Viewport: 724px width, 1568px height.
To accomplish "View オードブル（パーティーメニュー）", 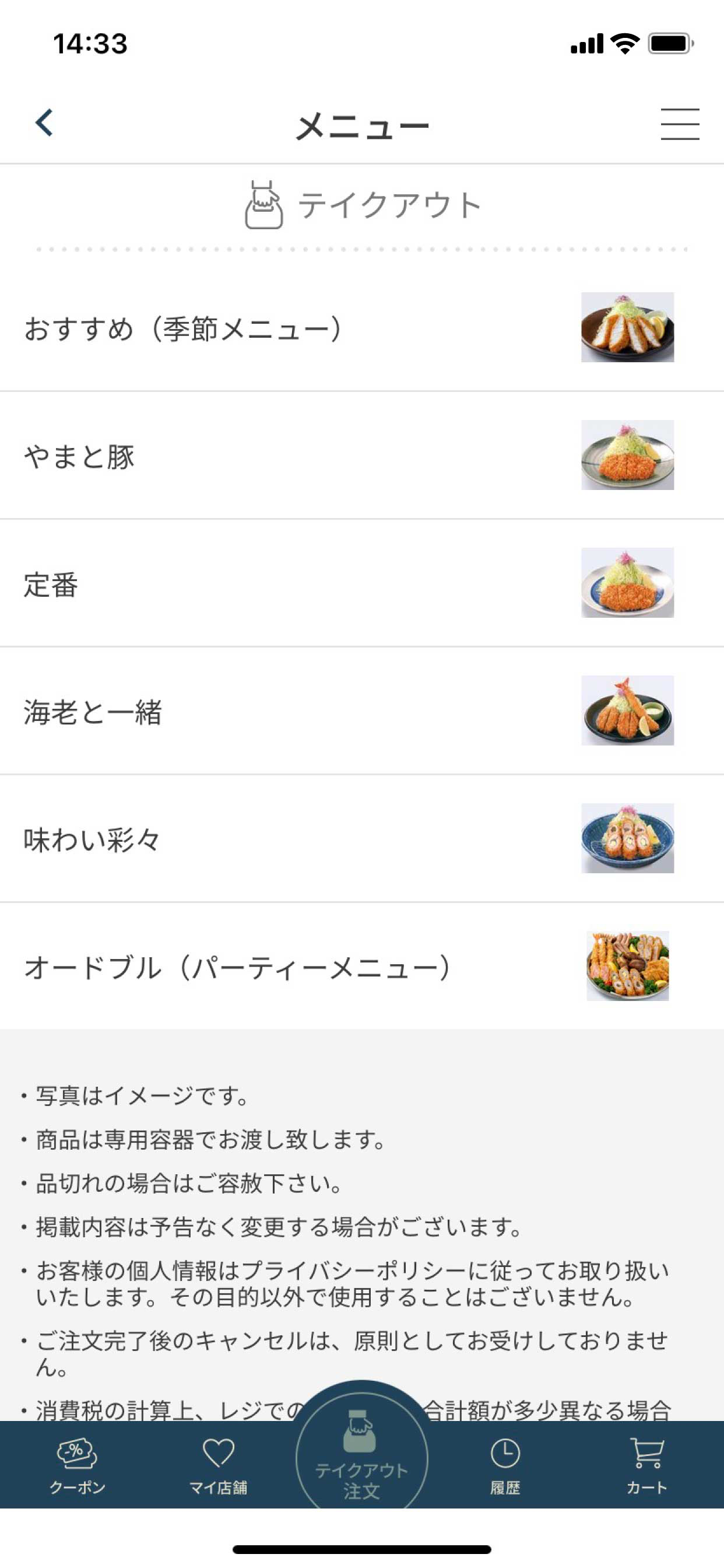I will [362, 967].
